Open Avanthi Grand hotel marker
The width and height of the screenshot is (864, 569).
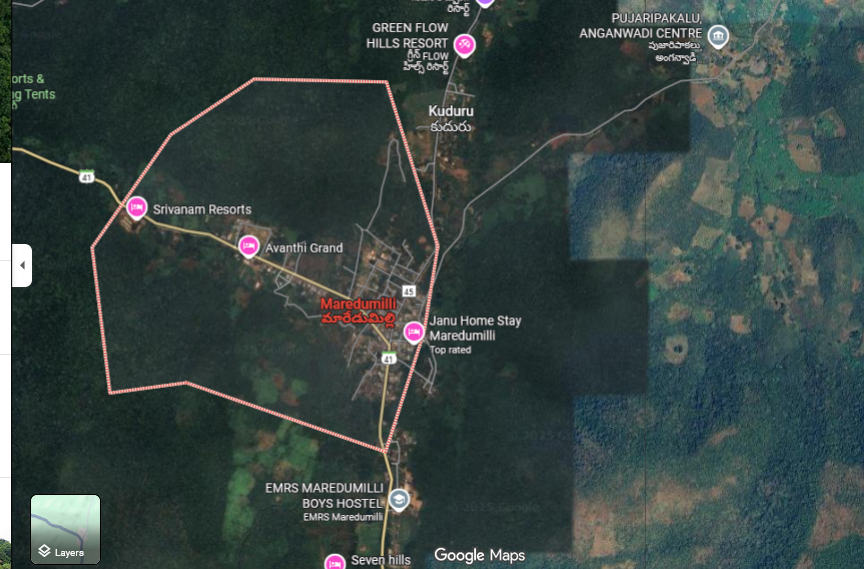click(x=249, y=245)
